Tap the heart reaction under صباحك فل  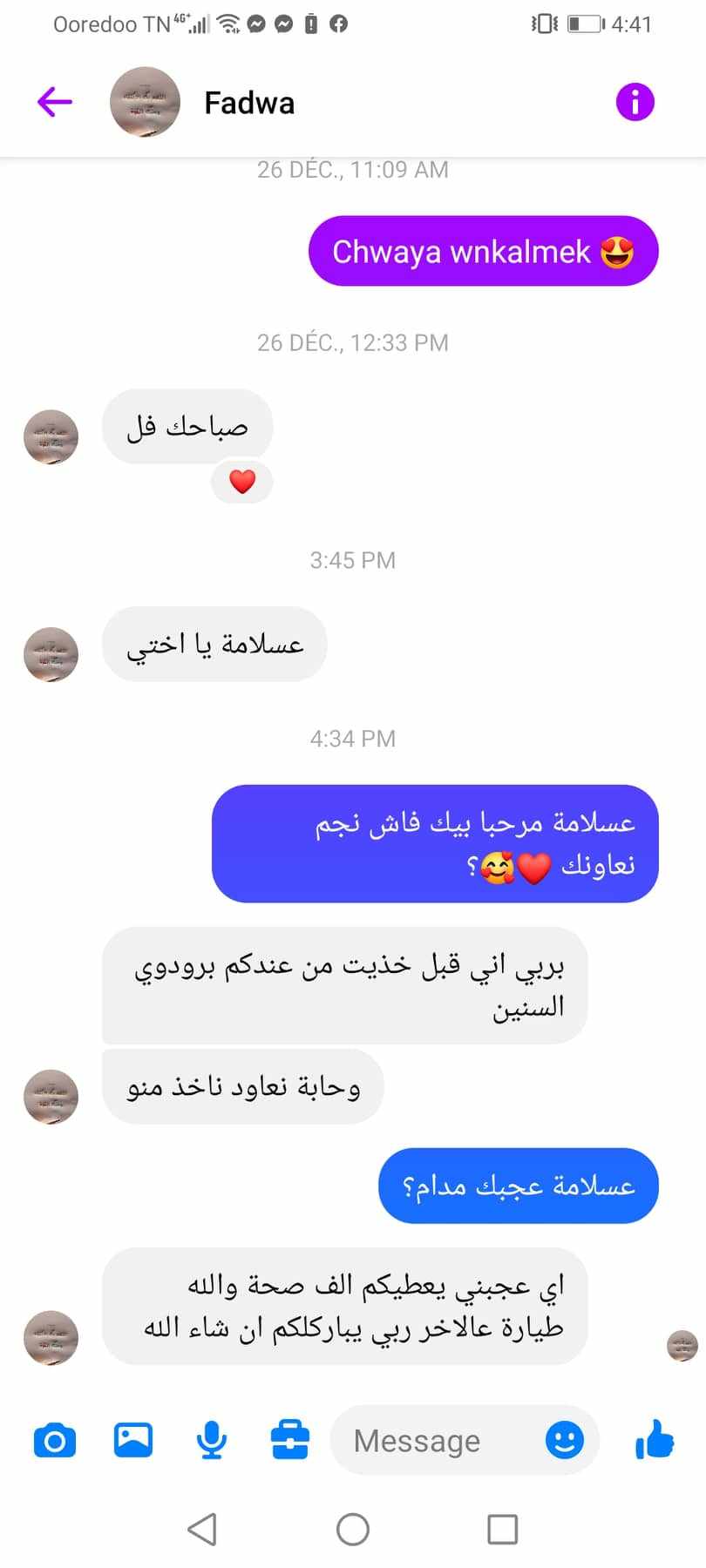click(x=242, y=482)
